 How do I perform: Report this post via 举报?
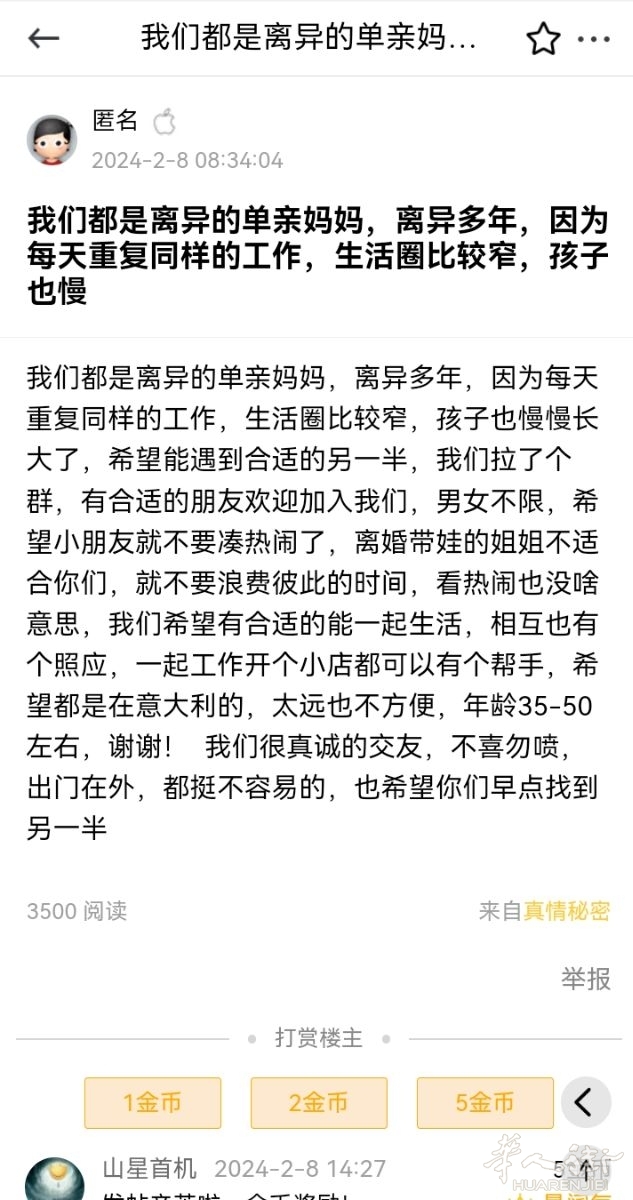point(585,978)
